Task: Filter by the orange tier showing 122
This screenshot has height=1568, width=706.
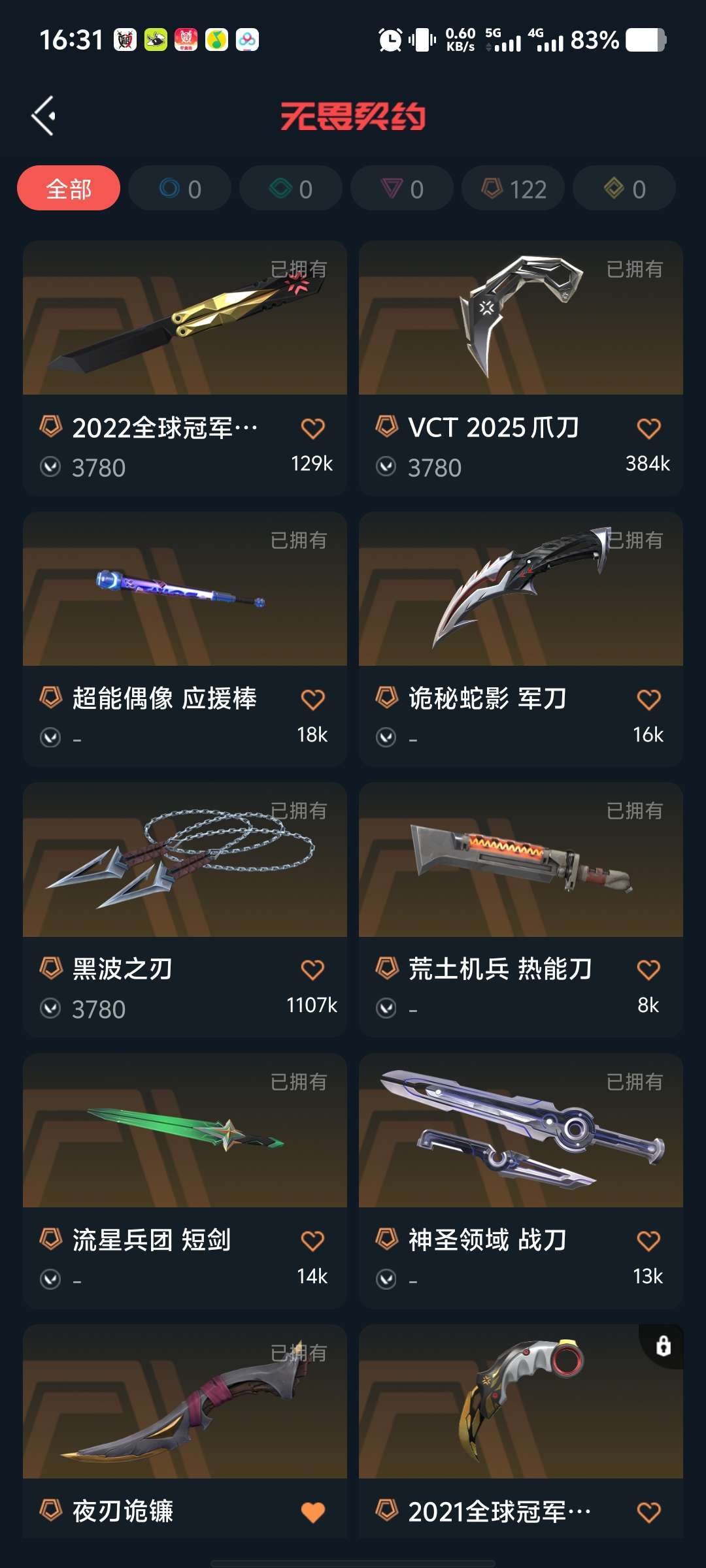Action: pyautogui.click(x=513, y=189)
